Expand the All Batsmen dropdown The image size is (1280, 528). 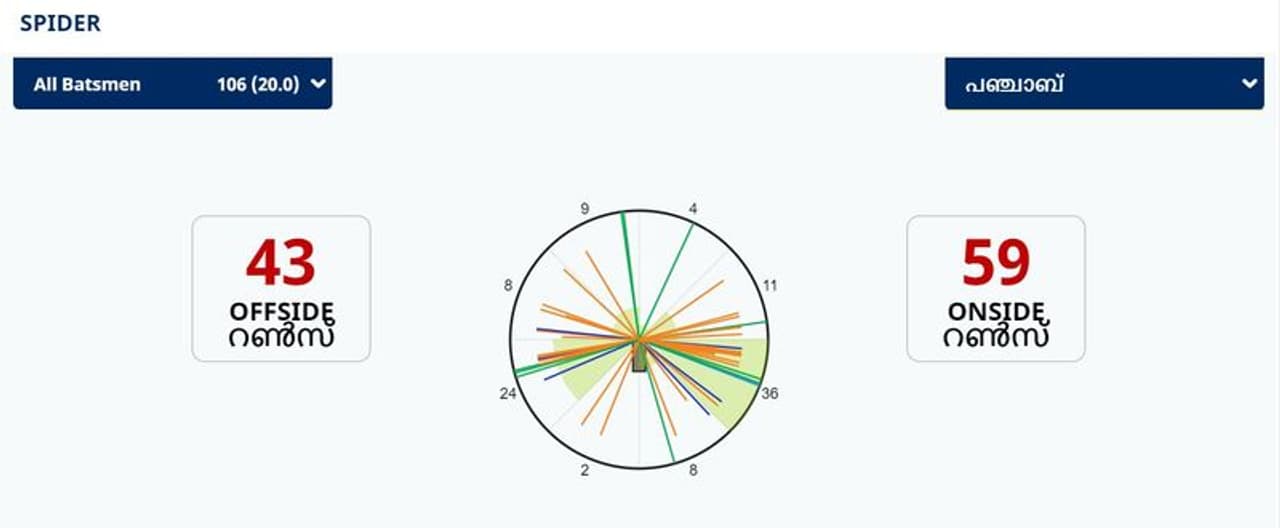[172, 84]
